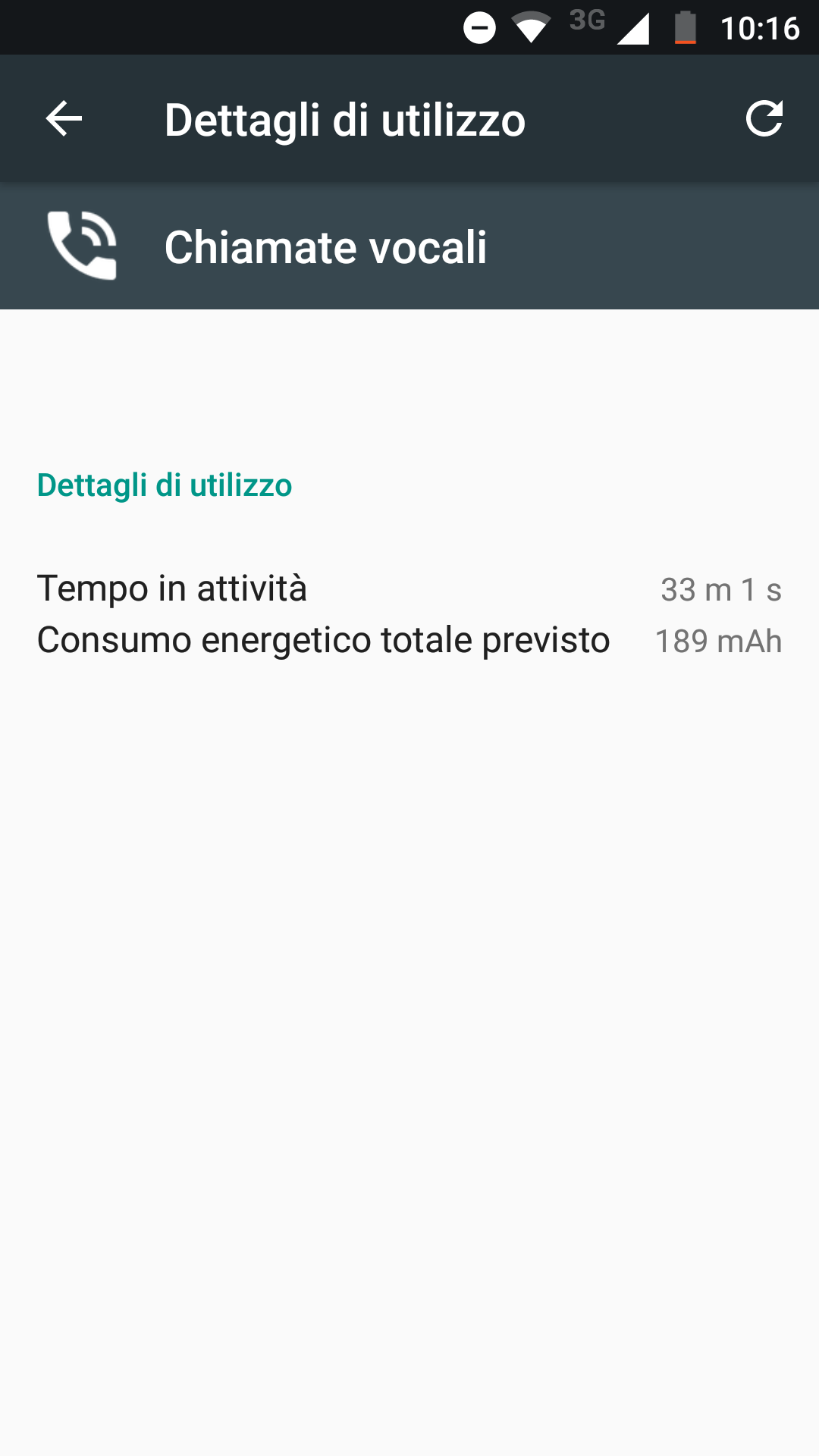819x1456 pixels.
Task: Go back from Dettagli di utilizzo
Action: [64, 119]
